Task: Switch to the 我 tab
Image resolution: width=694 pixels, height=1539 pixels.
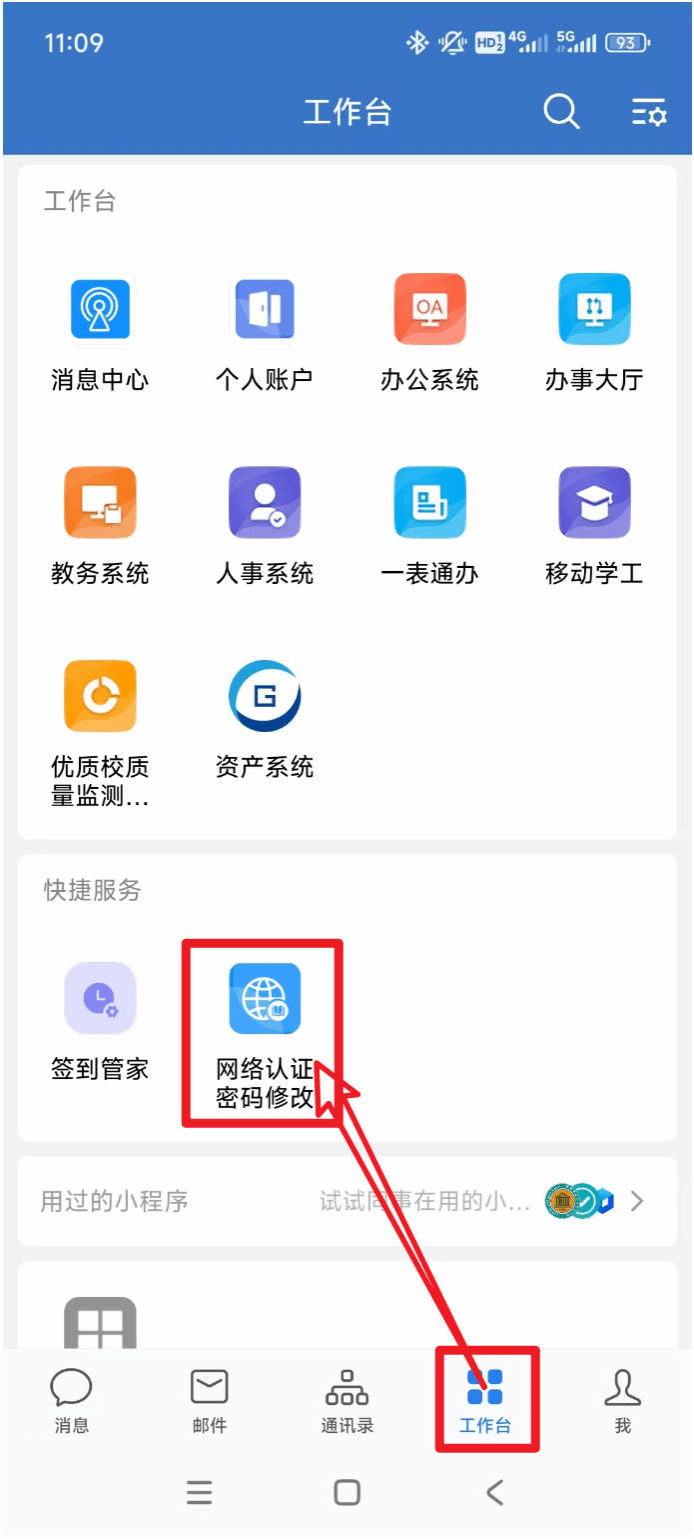Action: click(x=622, y=1398)
